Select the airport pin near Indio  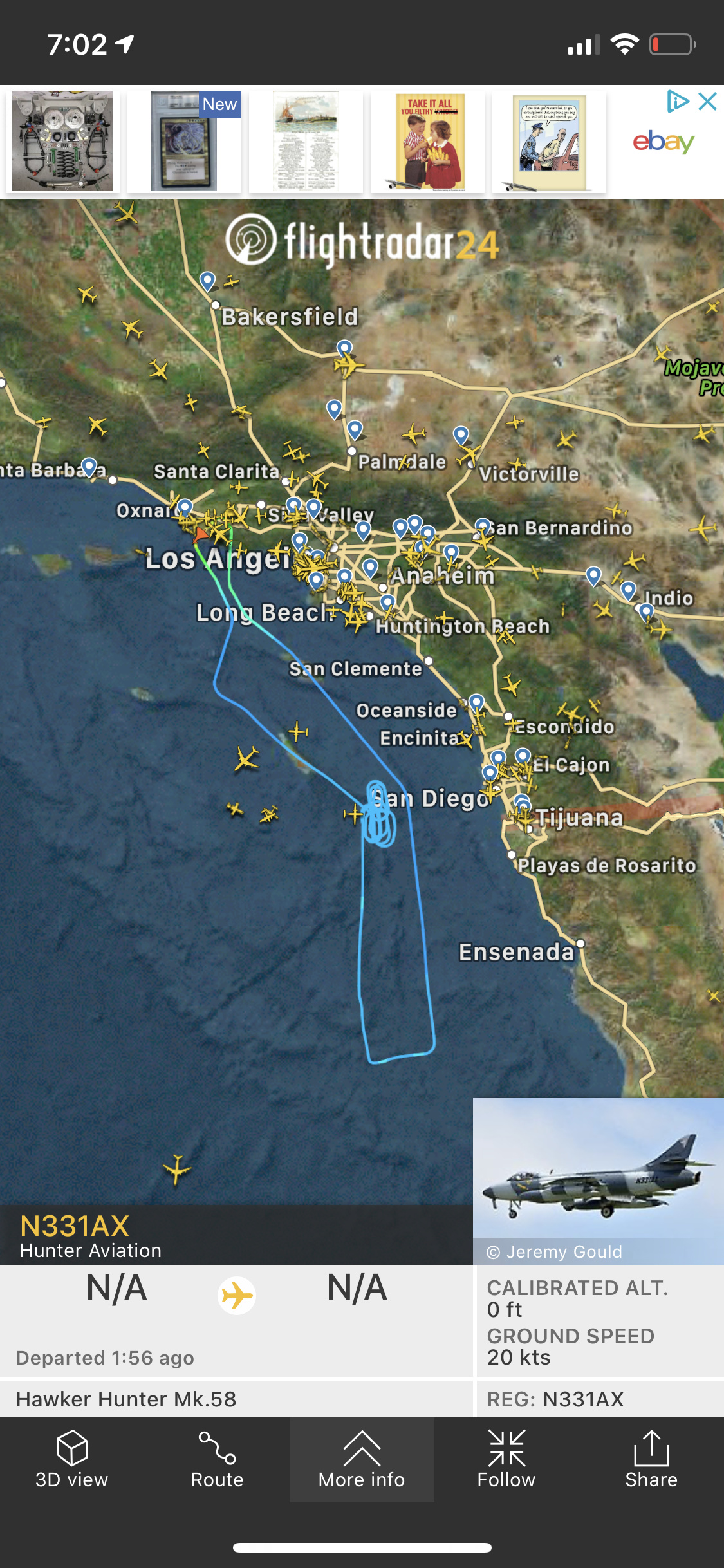[646, 611]
